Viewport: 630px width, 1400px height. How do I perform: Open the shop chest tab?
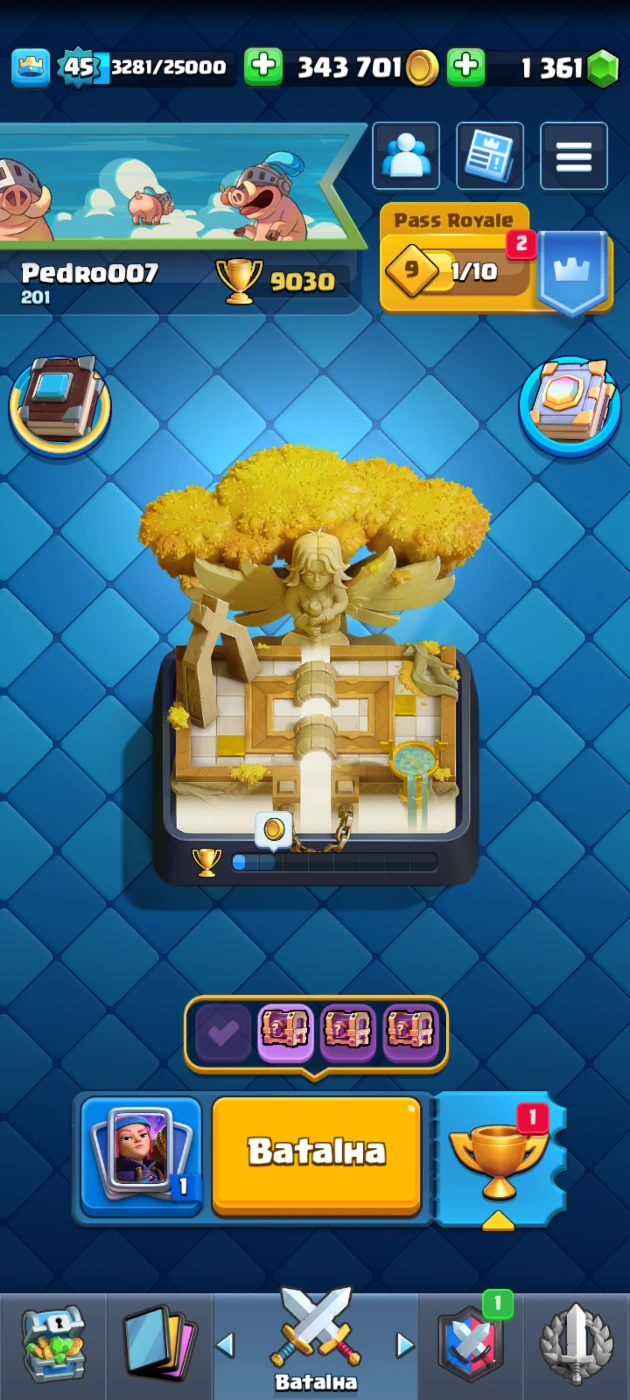pyautogui.click(x=52, y=1344)
